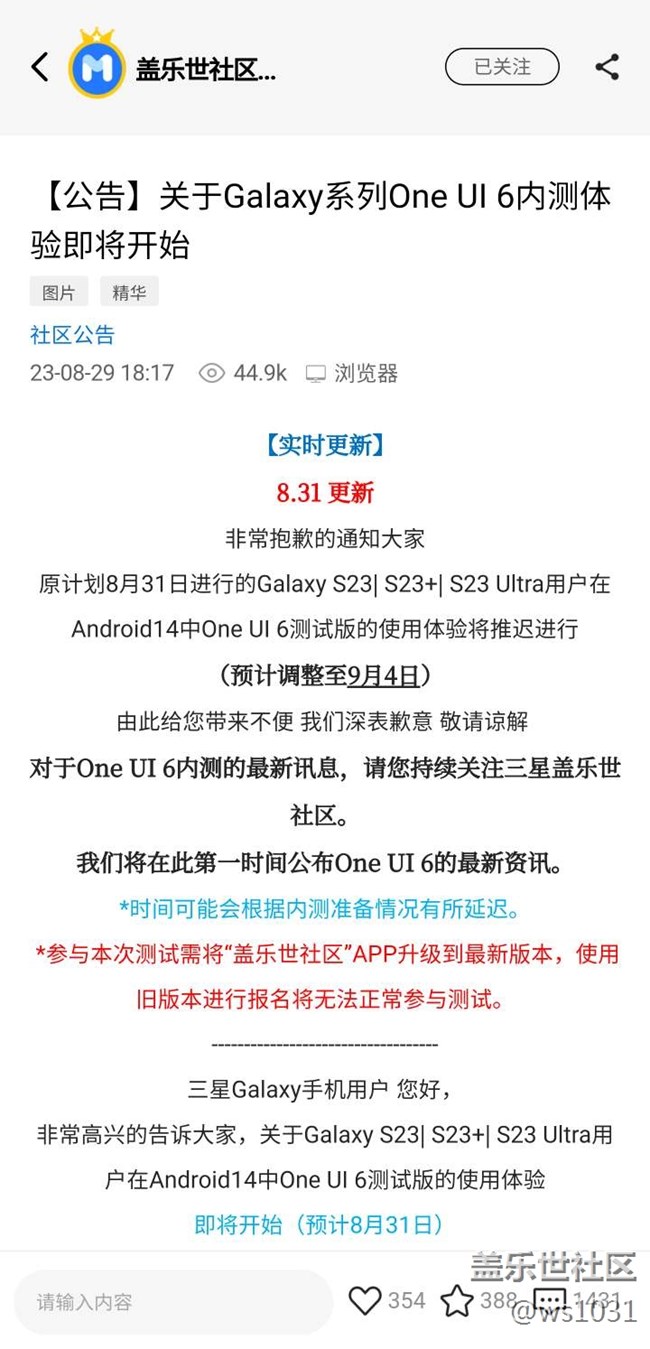Select the 图片 tag chip
The image size is (650, 1349).
pyautogui.click(x=59, y=292)
